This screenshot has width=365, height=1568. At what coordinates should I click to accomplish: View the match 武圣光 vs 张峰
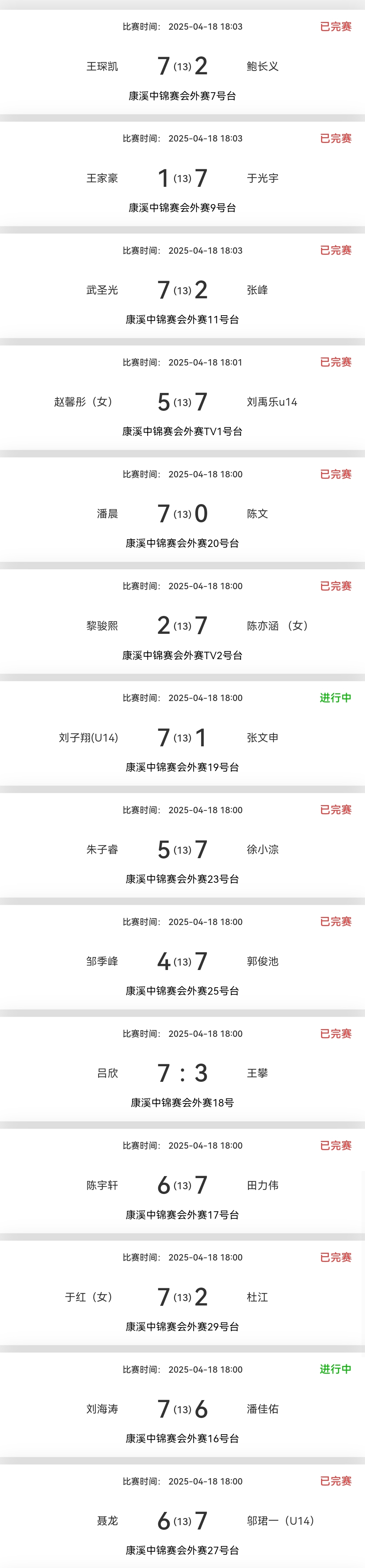tap(182, 290)
